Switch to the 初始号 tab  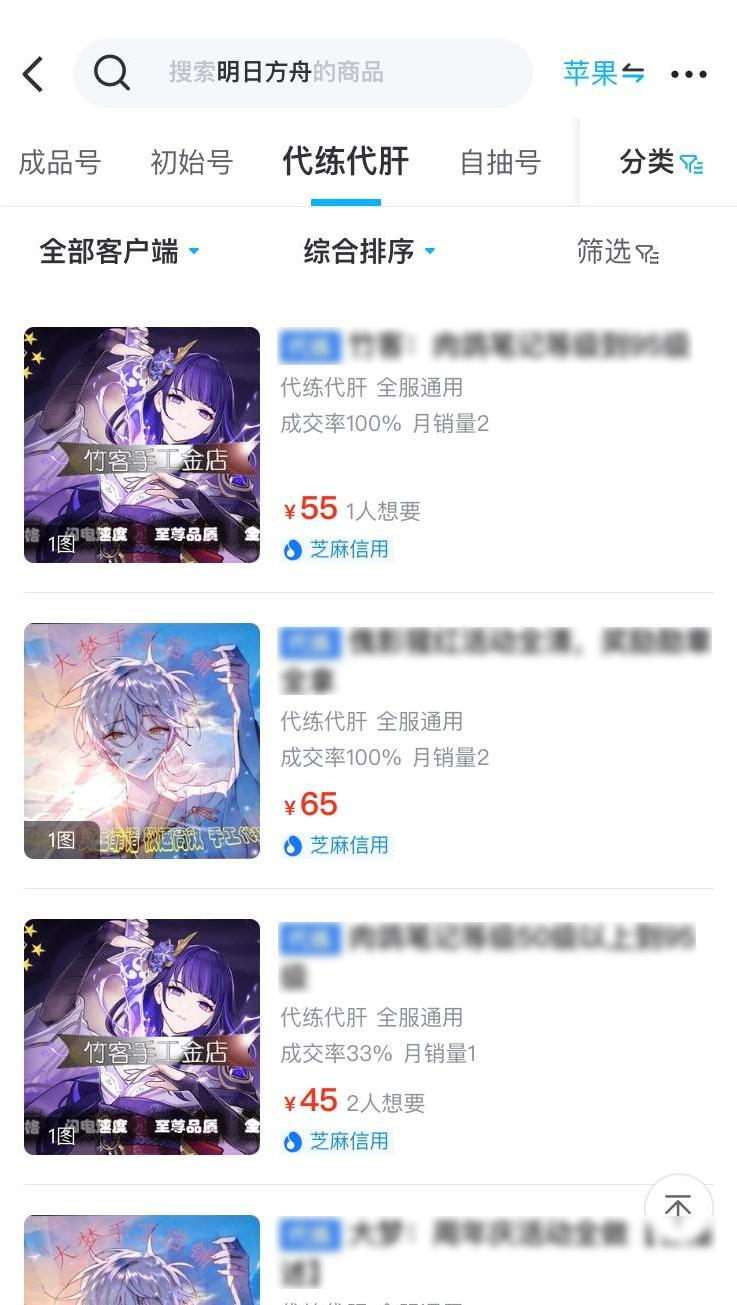point(191,162)
